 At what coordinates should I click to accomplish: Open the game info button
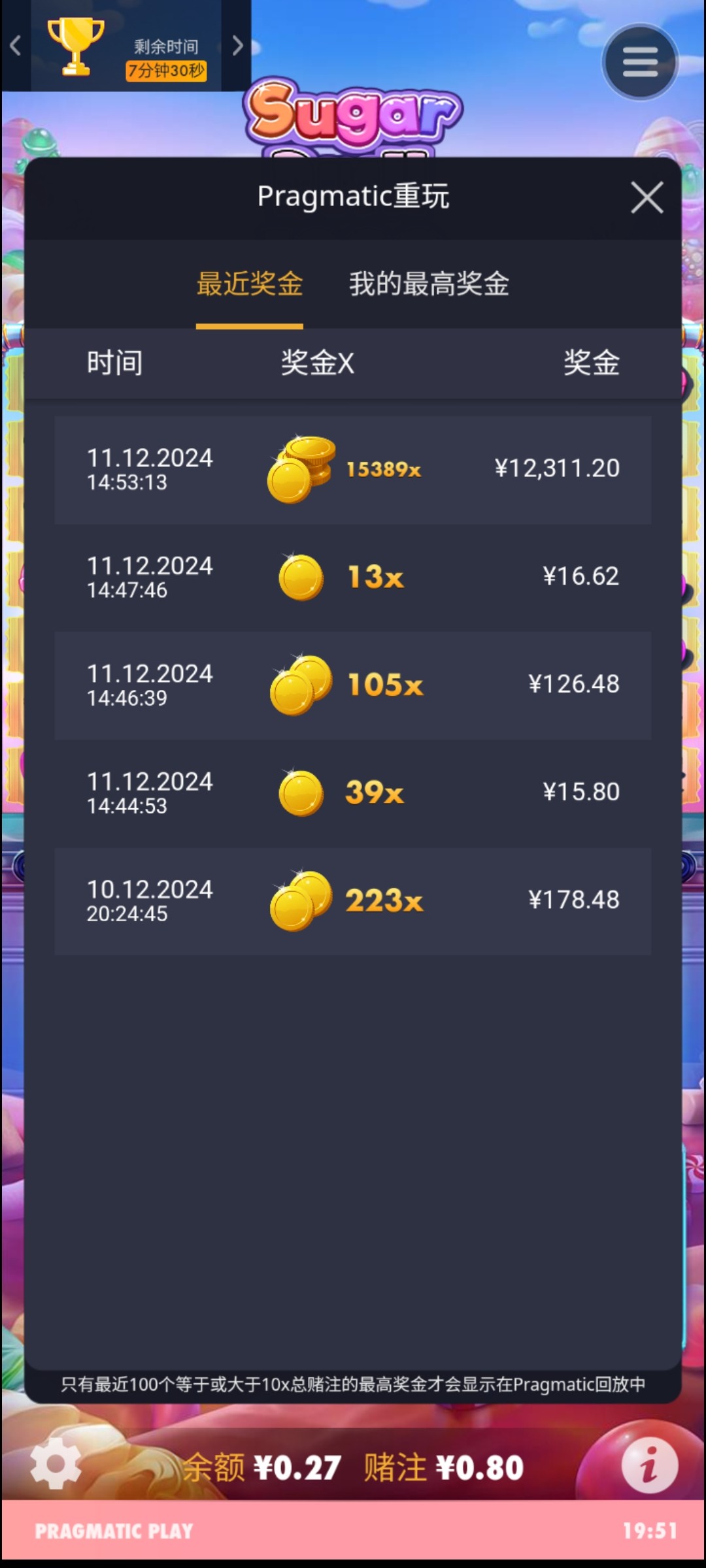(648, 1465)
